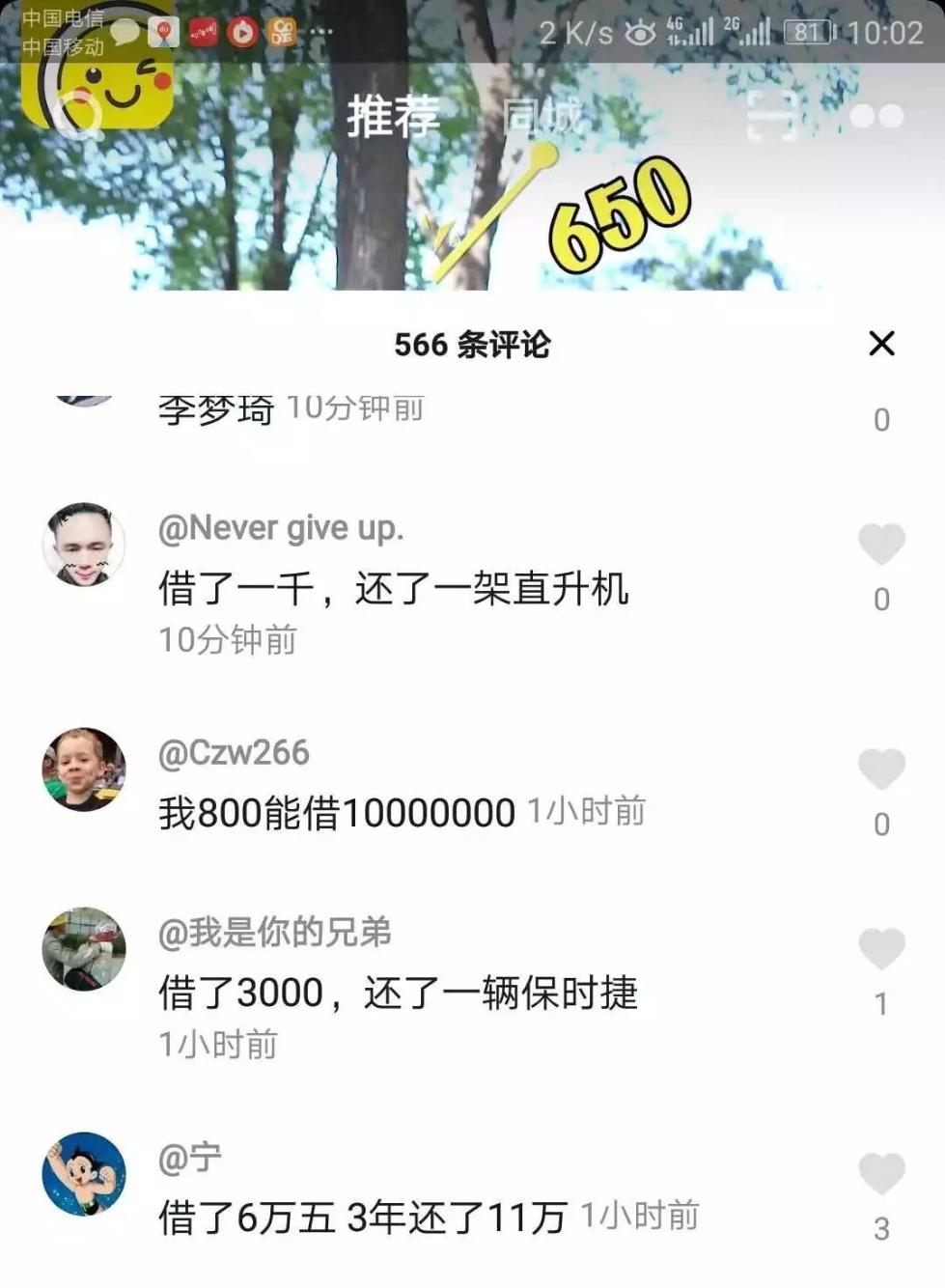This screenshot has height=1288, width=945.
Task: Like Czw266's comment
Action: coord(881,770)
